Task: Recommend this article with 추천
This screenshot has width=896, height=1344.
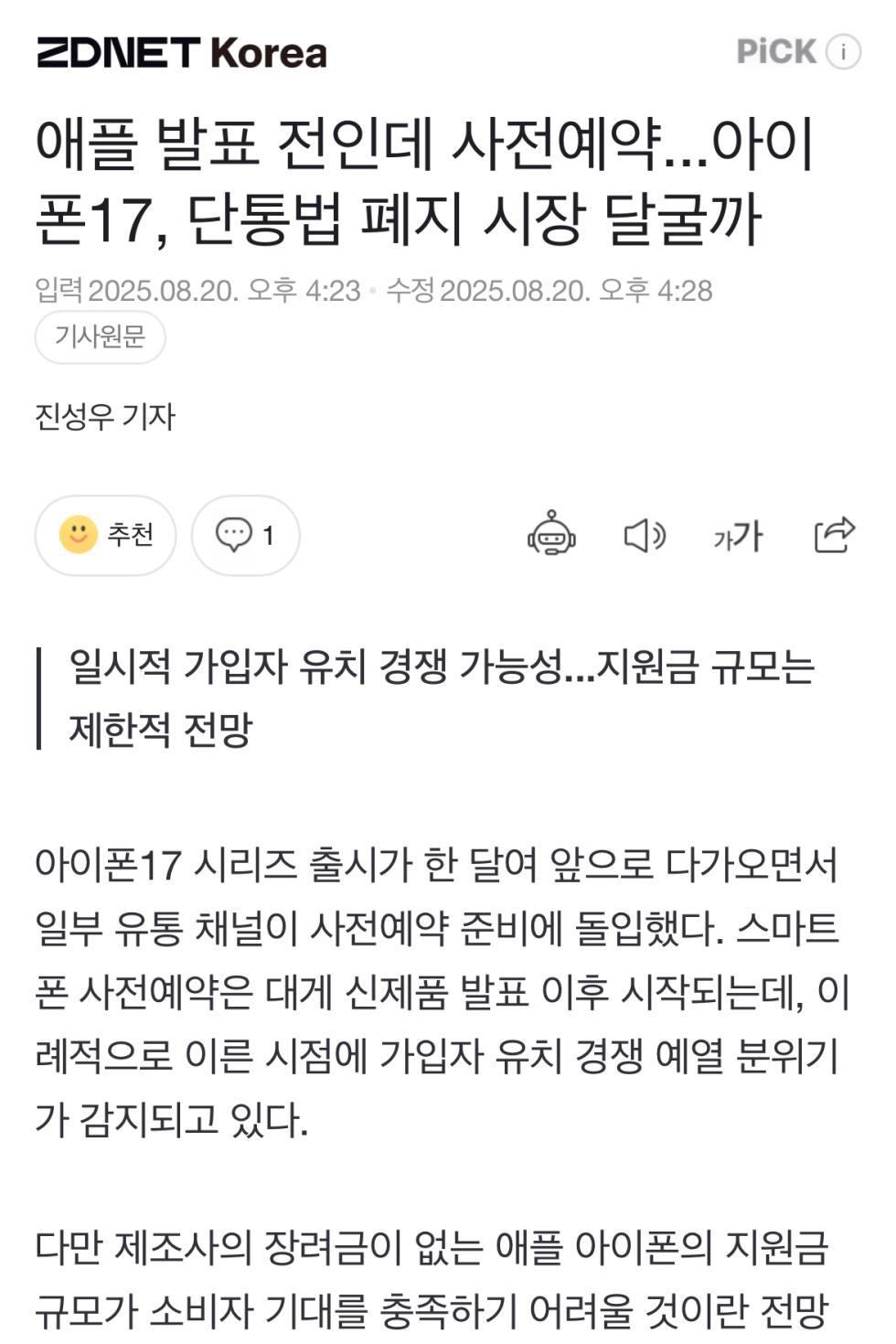Action: [x=105, y=535]
